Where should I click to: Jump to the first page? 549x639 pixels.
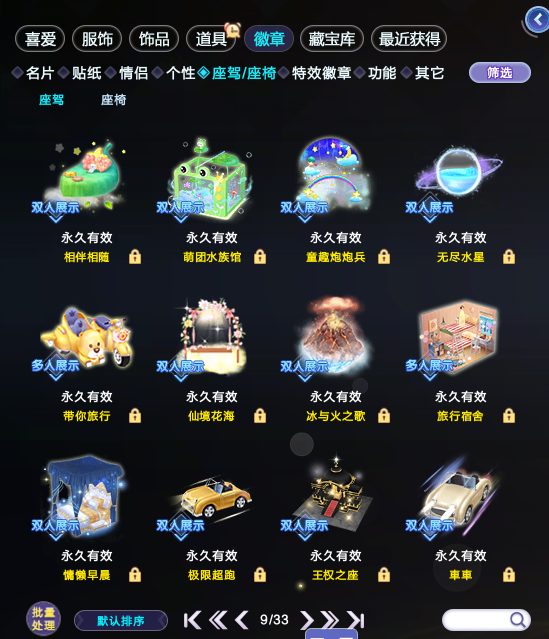click(x=192, y=620)
